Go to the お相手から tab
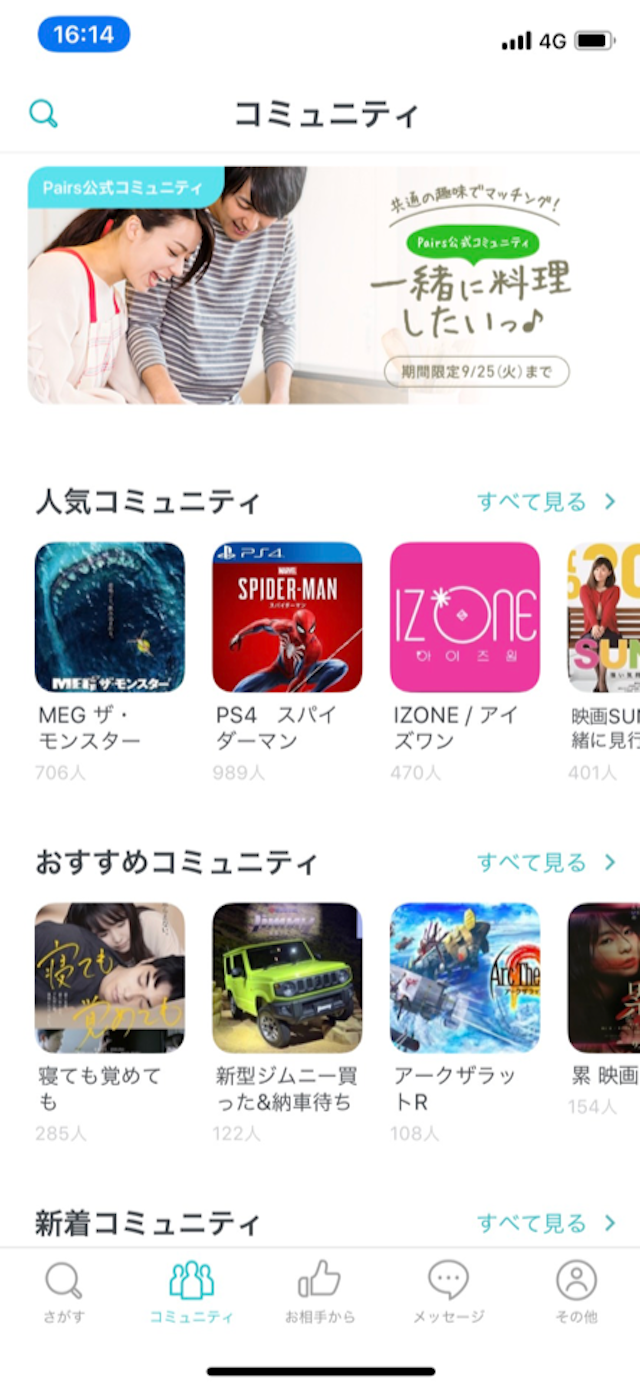The width and height of the screenshot is (640, 1386). [319, 1292]
